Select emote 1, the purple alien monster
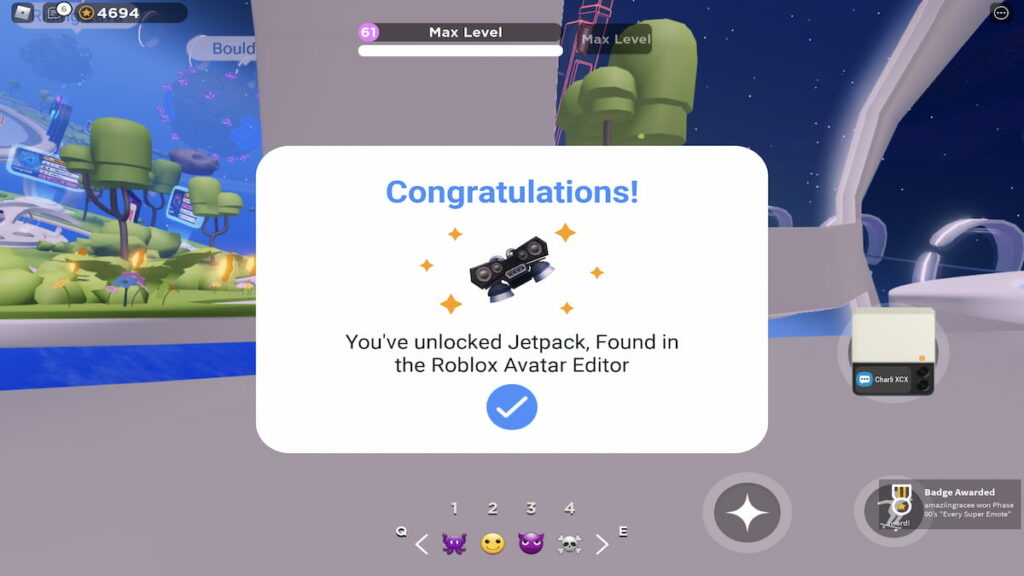 point(454,544)
